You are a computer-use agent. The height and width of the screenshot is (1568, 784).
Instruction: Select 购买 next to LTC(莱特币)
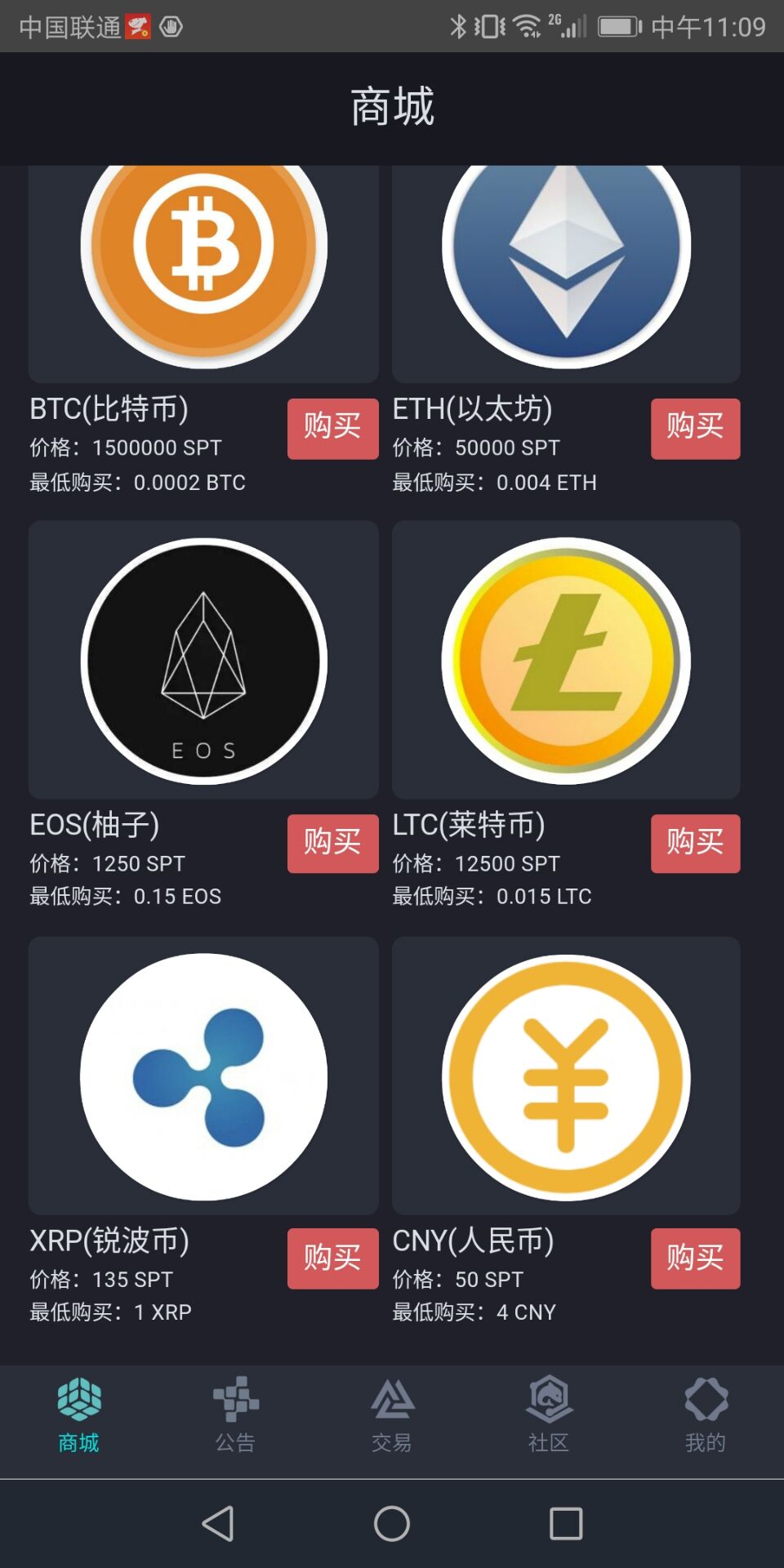(695, 844)
